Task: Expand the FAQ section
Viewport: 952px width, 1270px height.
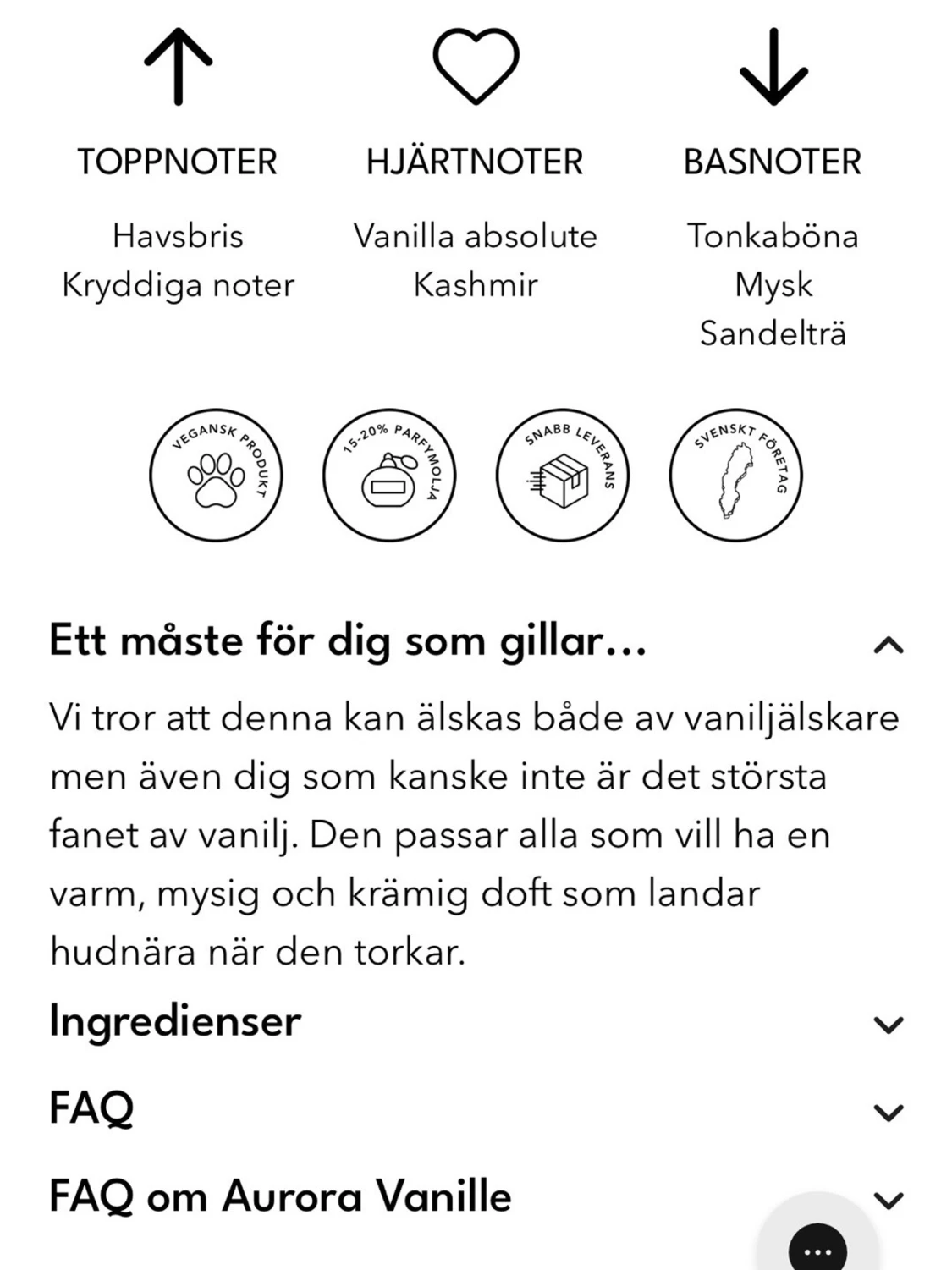Action: coord(888,1112)
